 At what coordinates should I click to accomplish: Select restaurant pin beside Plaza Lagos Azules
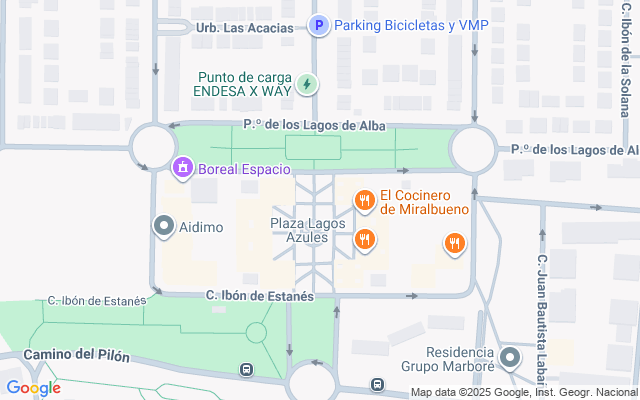[365, 238]
